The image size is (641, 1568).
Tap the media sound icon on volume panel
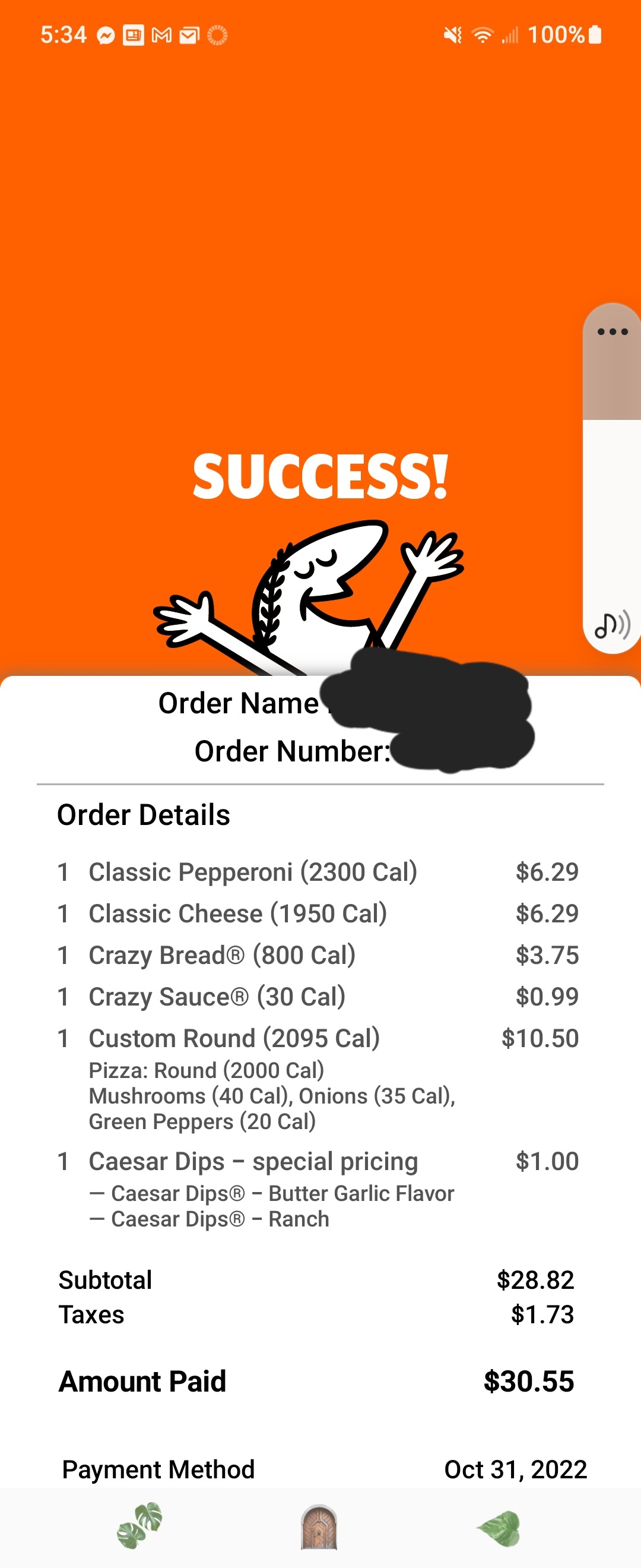tap(612, 625)
